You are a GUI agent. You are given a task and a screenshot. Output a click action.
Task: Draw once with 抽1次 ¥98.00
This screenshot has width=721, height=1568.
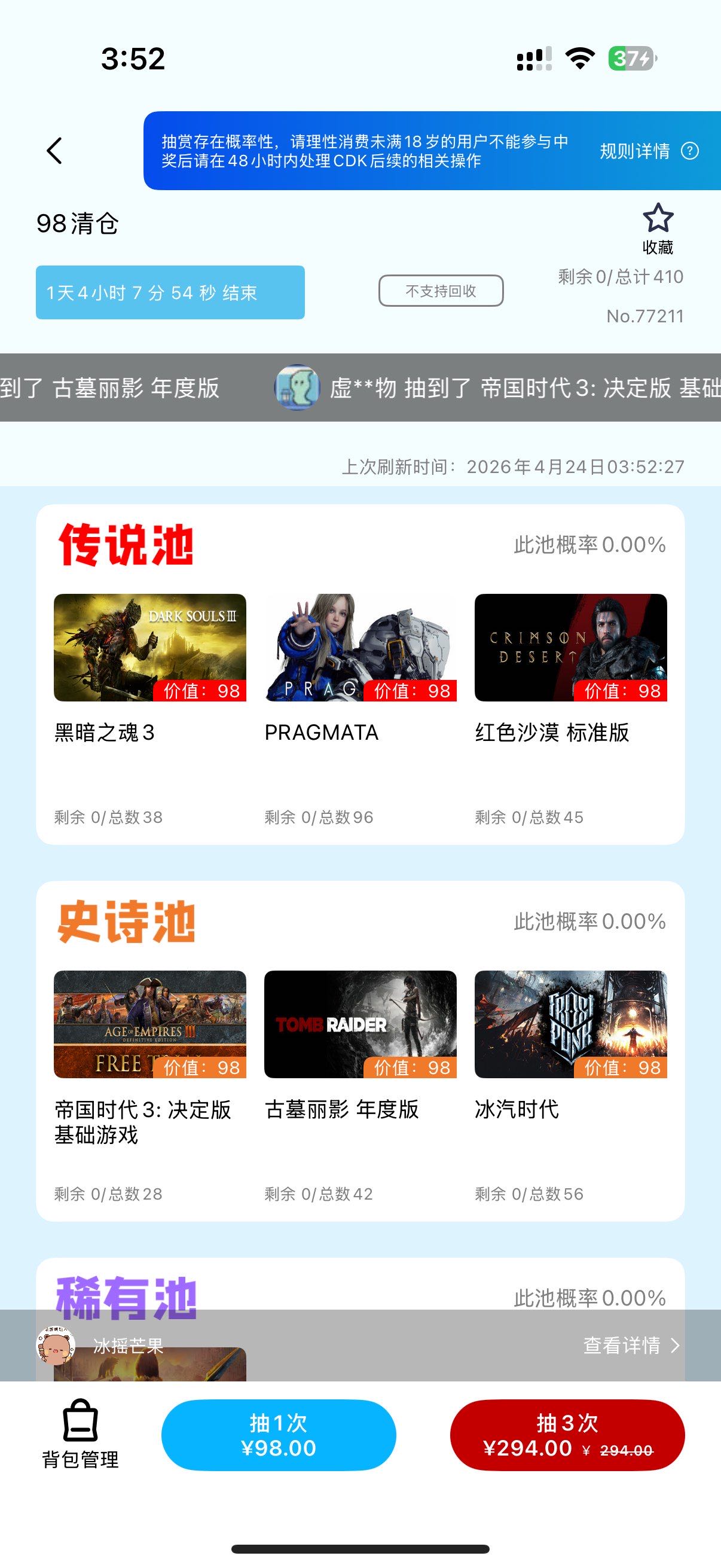pyautogui.click(x=279, y=1435)
